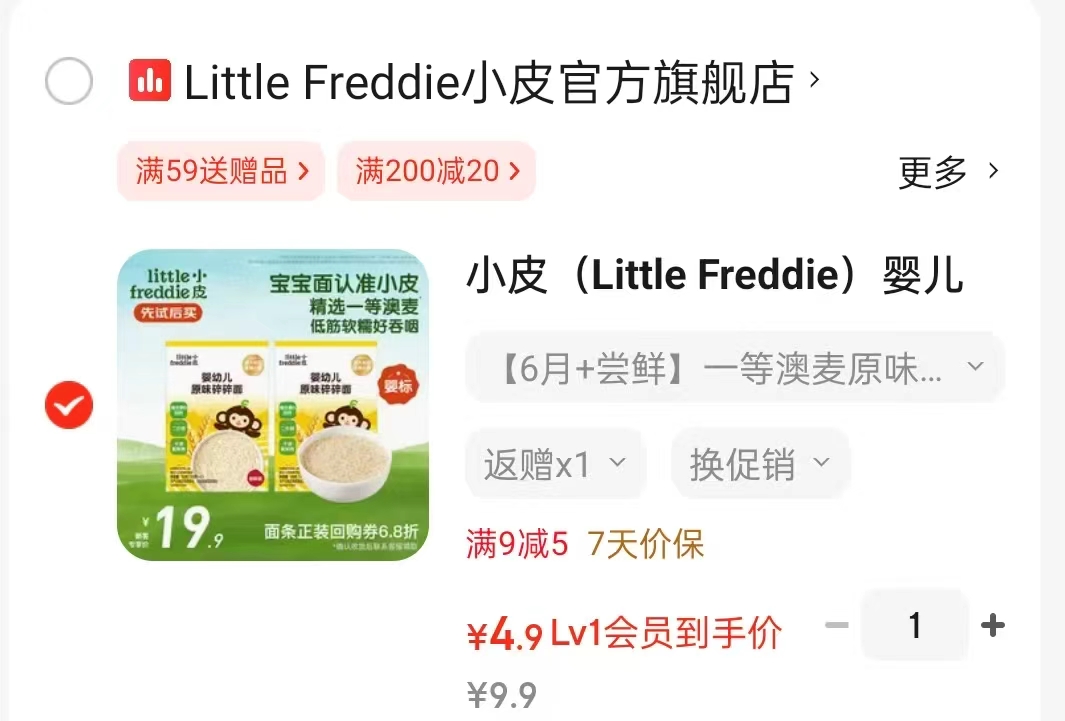Image resolution: width=1065 pixels, height=721 pixels.
Task: Open the 小皮（Little Freddie）婴儿 product title
Action: point(715,276)
